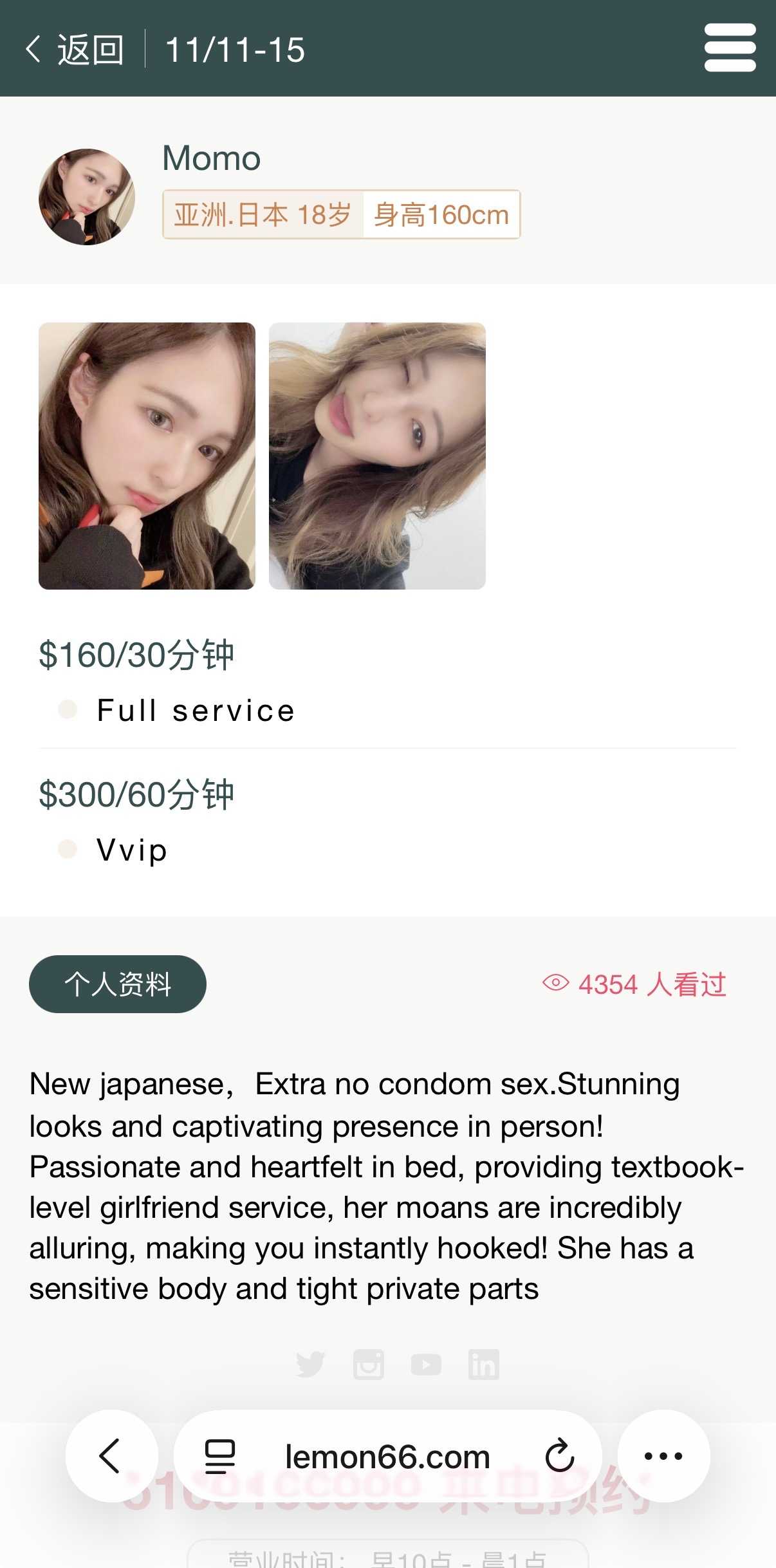776x1568 pixels.
Task: Open the browser three-dot more menu
Action: pyautogui.click(x=663, y=1456)
